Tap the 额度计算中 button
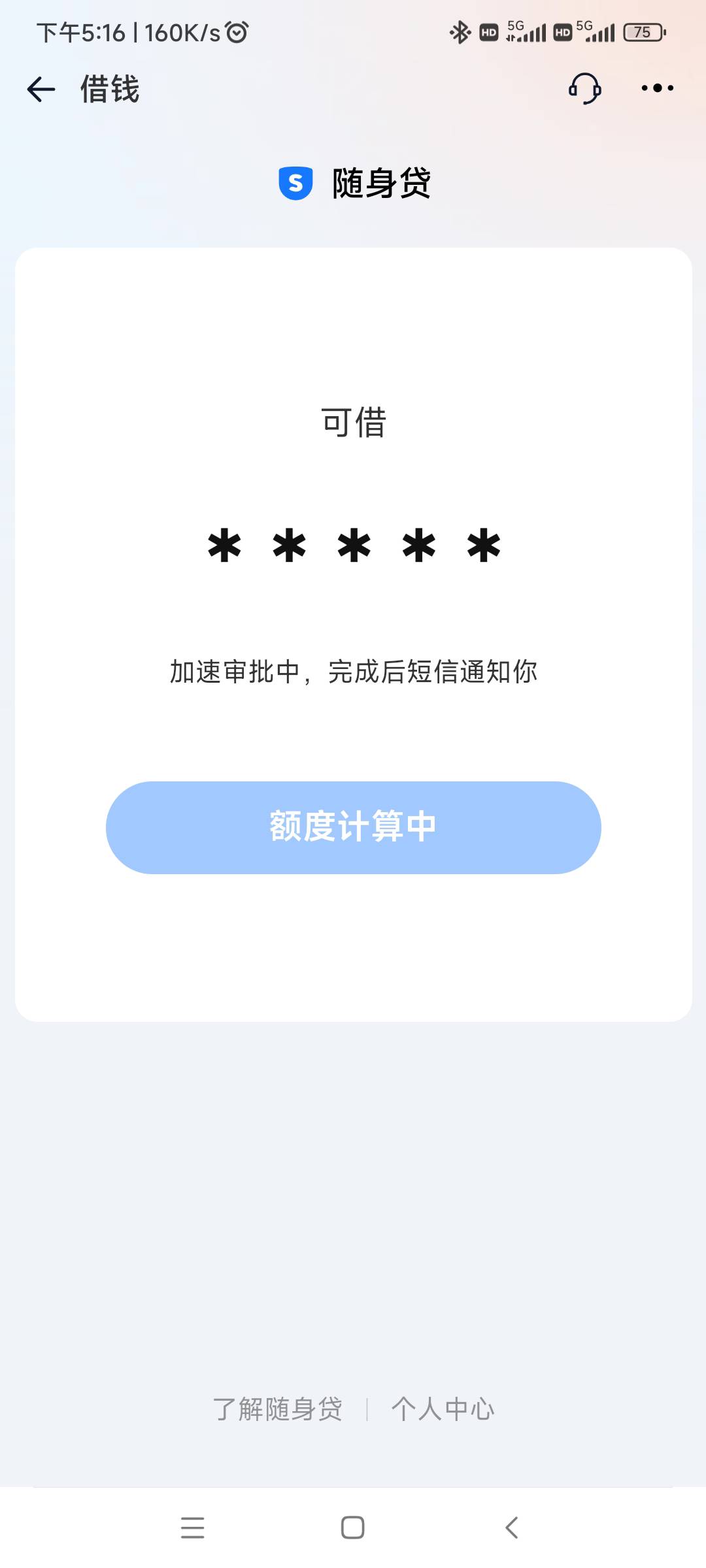Screen dimensions: 706x1568 point(353,827)
